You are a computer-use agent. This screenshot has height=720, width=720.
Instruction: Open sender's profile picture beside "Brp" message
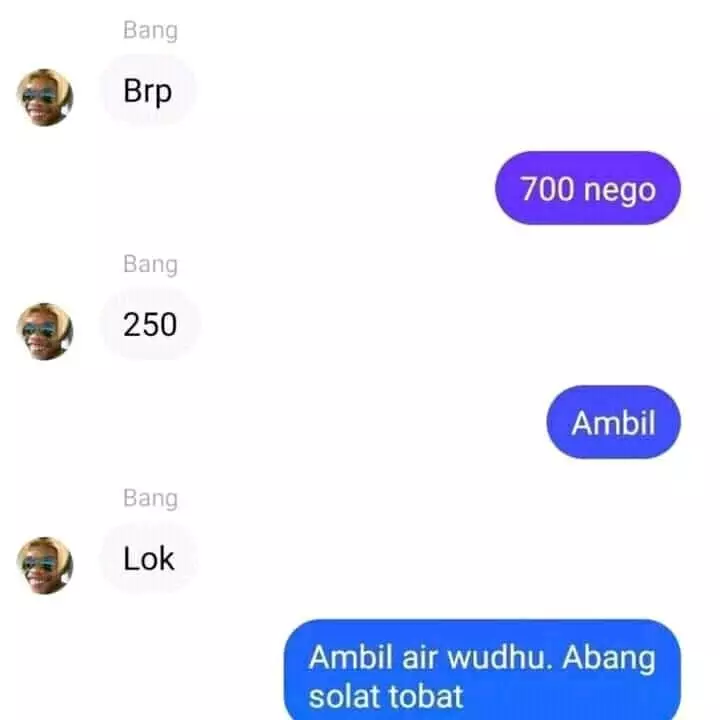[x=45, y=97]
